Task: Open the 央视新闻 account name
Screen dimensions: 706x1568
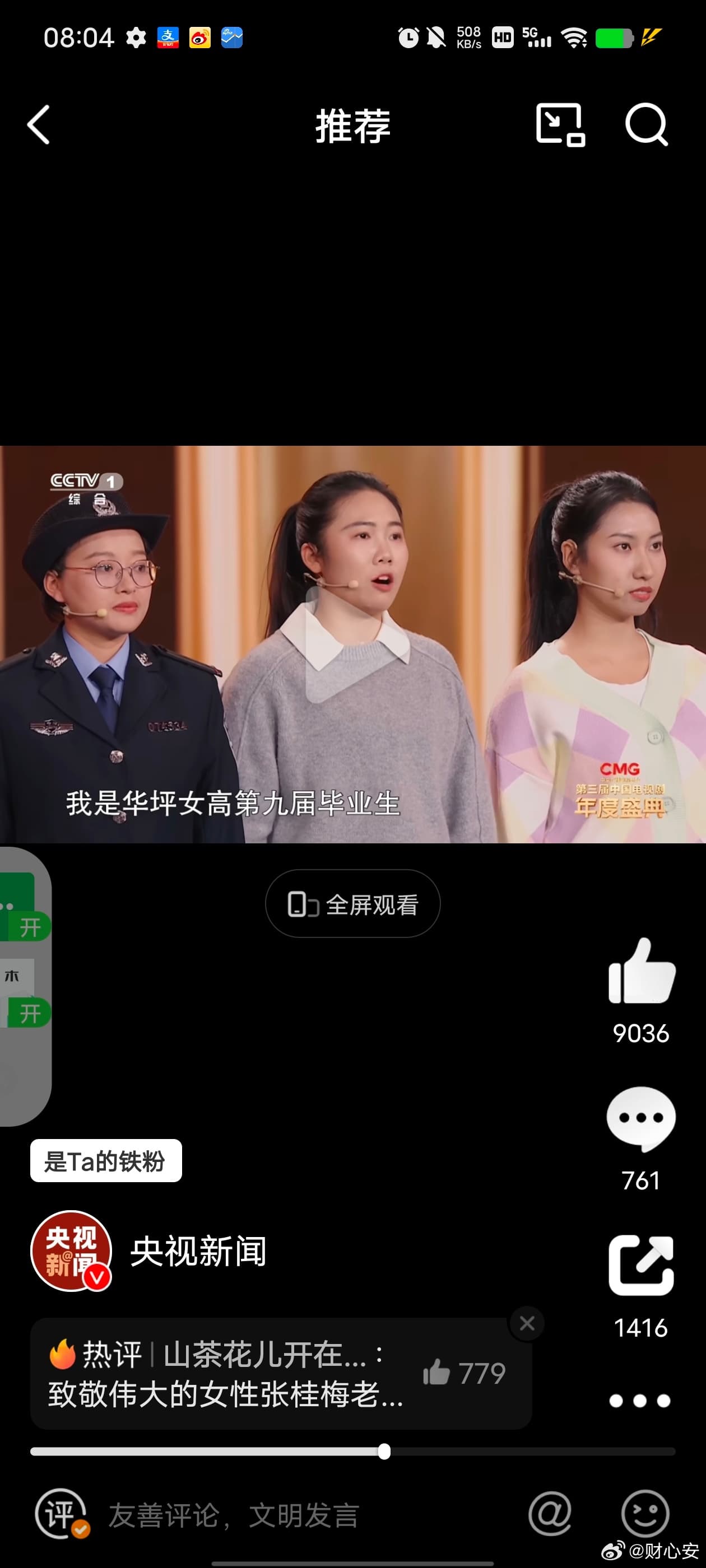Action: (198, 1252)
